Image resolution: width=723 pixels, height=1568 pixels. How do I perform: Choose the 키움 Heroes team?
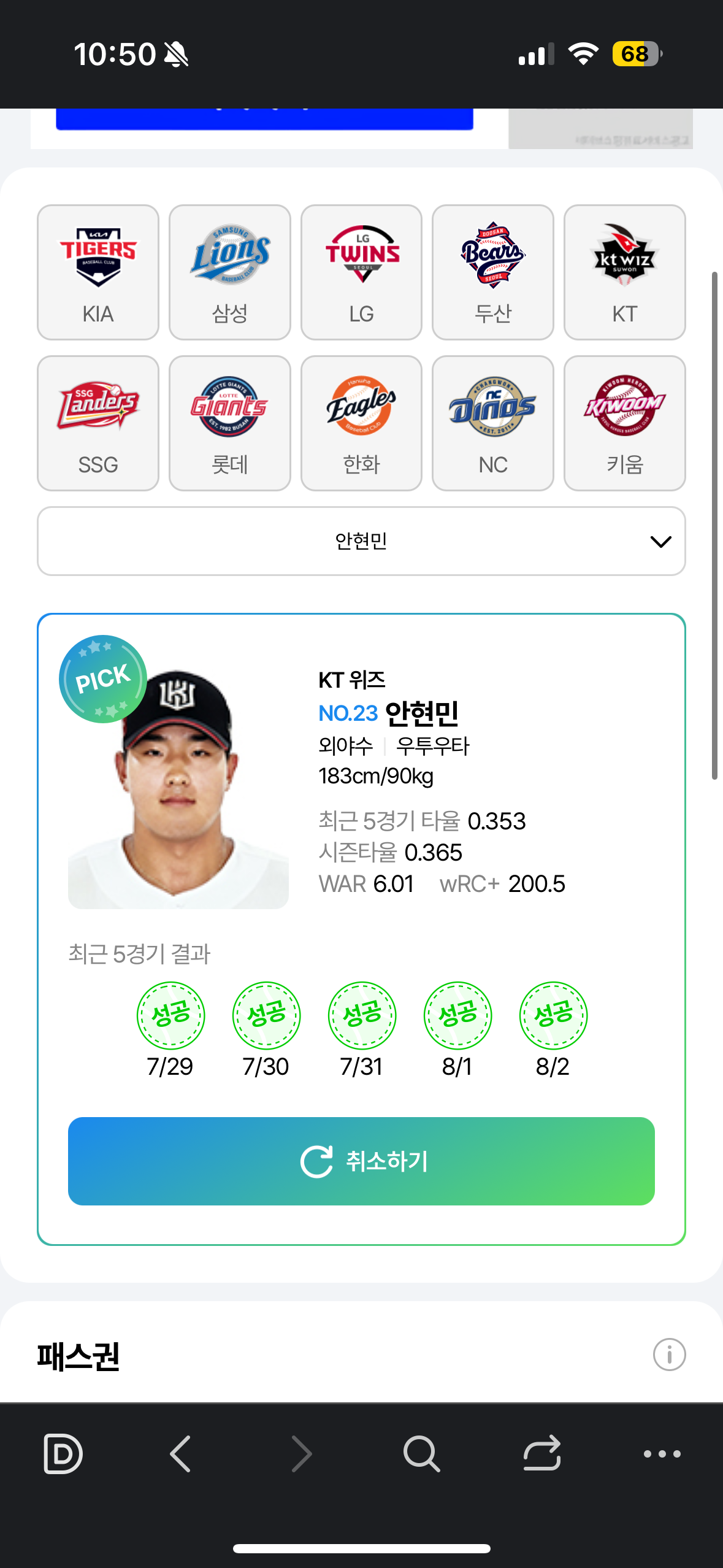pos(624,423)
